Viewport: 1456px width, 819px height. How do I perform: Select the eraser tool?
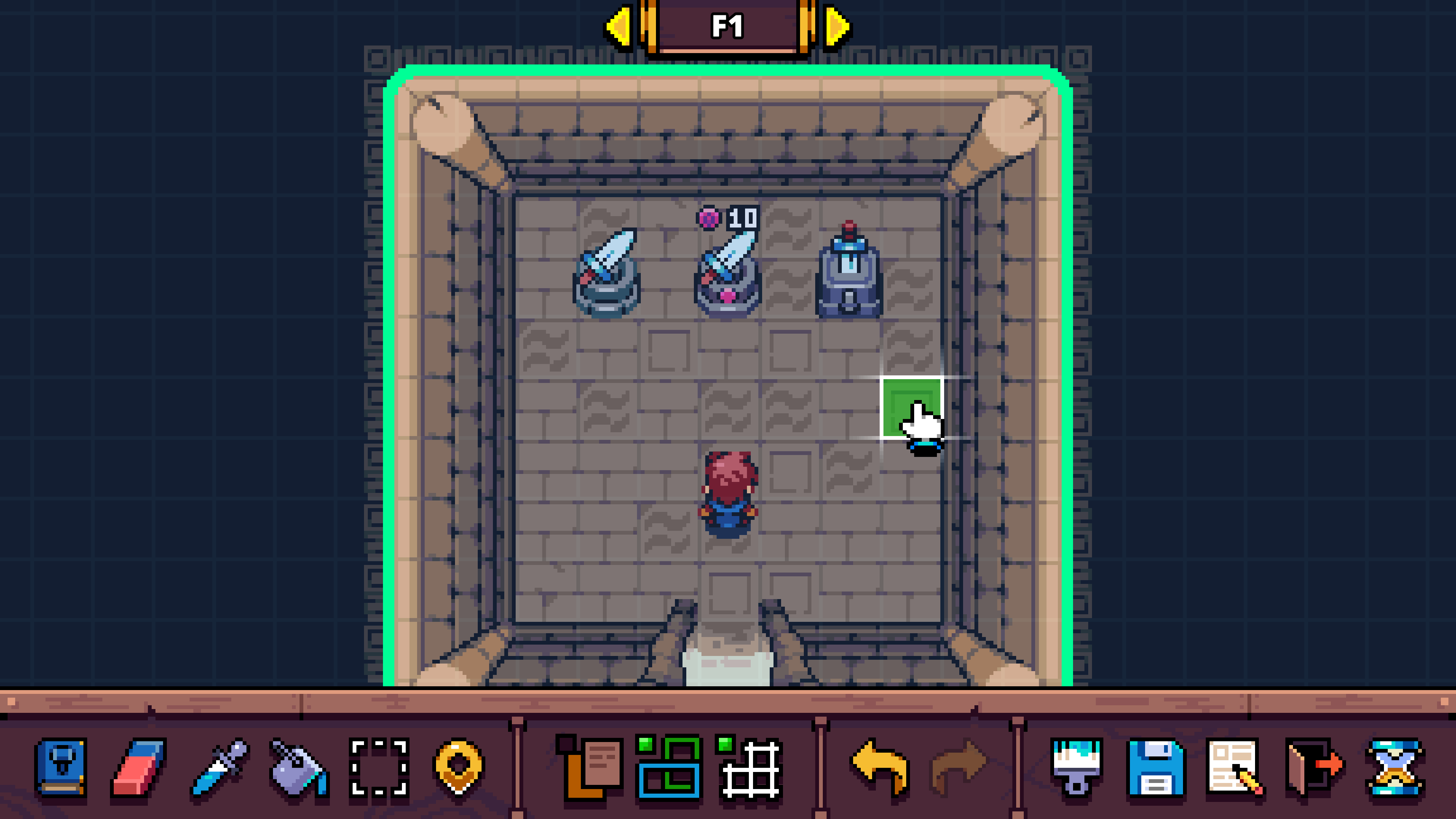pyautogui.click(x=138, y=767)
